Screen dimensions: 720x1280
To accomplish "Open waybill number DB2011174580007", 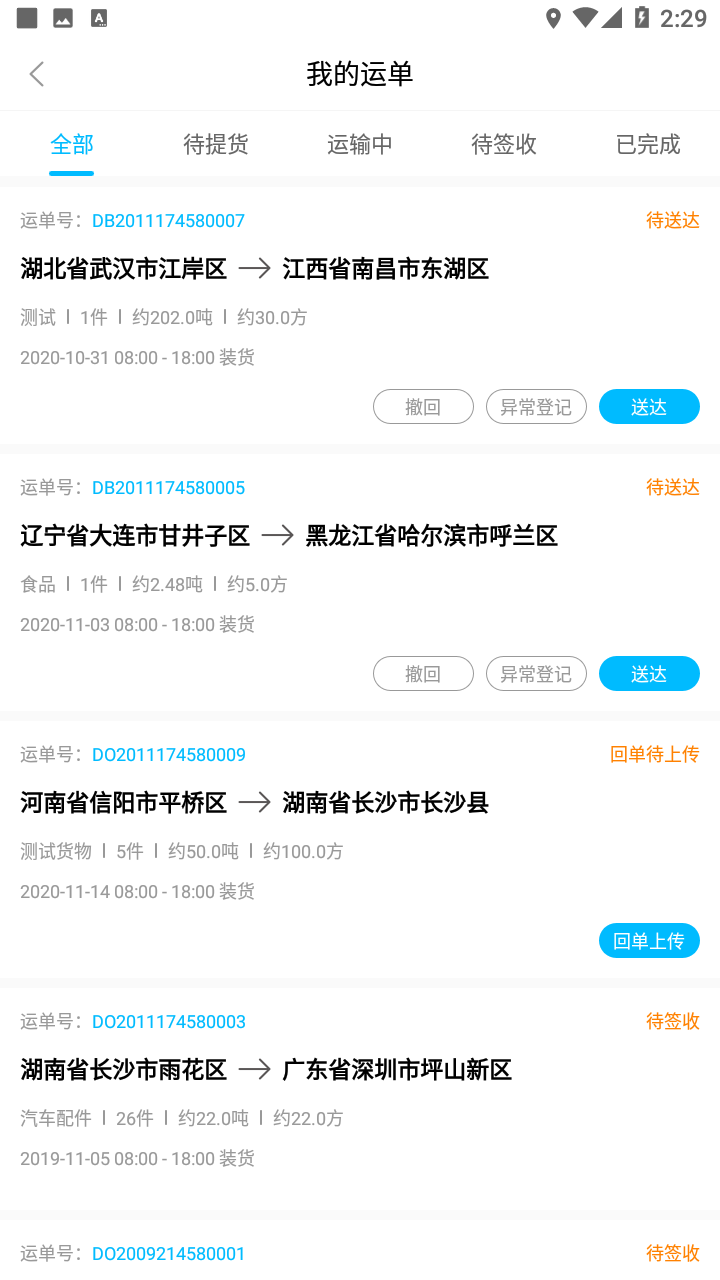I will coord(168,220).
